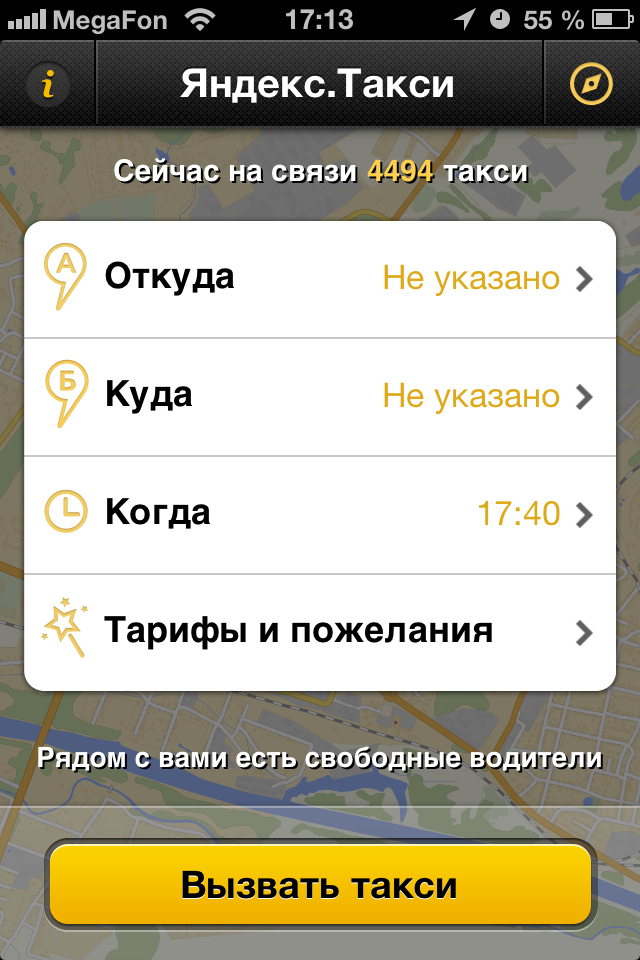640x960 pixels.
Task: Change the pickup time in Когда
Action: click(320, 514)
